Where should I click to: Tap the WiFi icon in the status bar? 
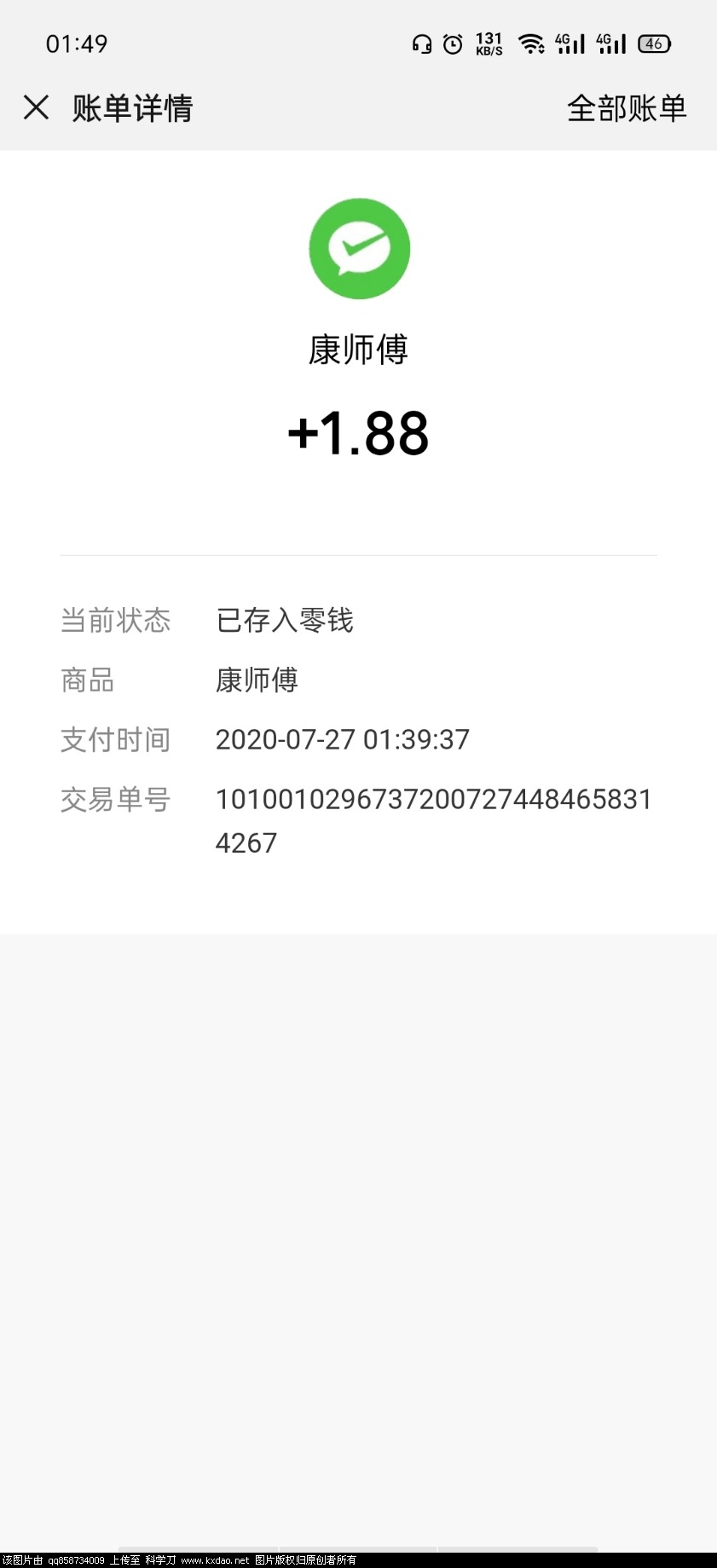pos(533,42)
